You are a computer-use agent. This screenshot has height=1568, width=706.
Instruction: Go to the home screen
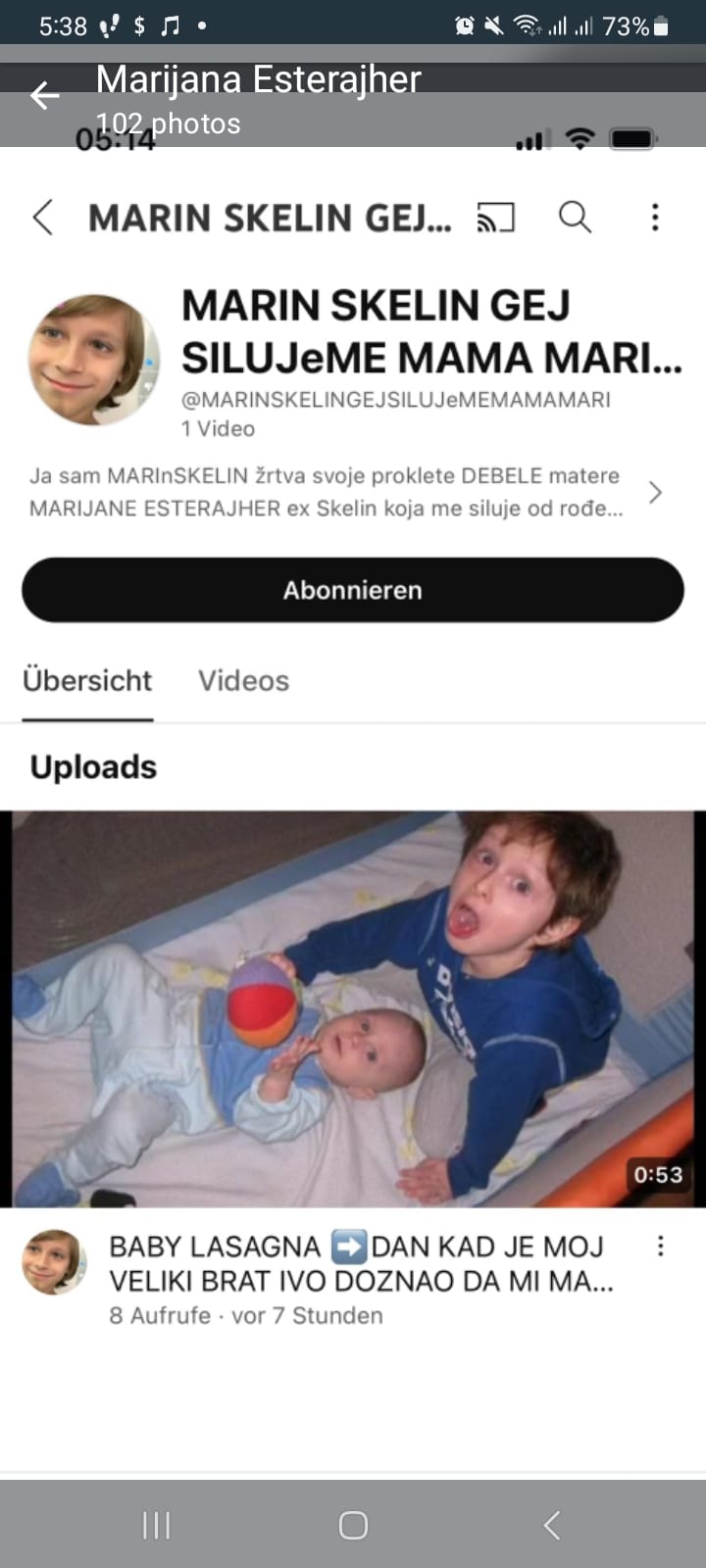(353, 1525)
